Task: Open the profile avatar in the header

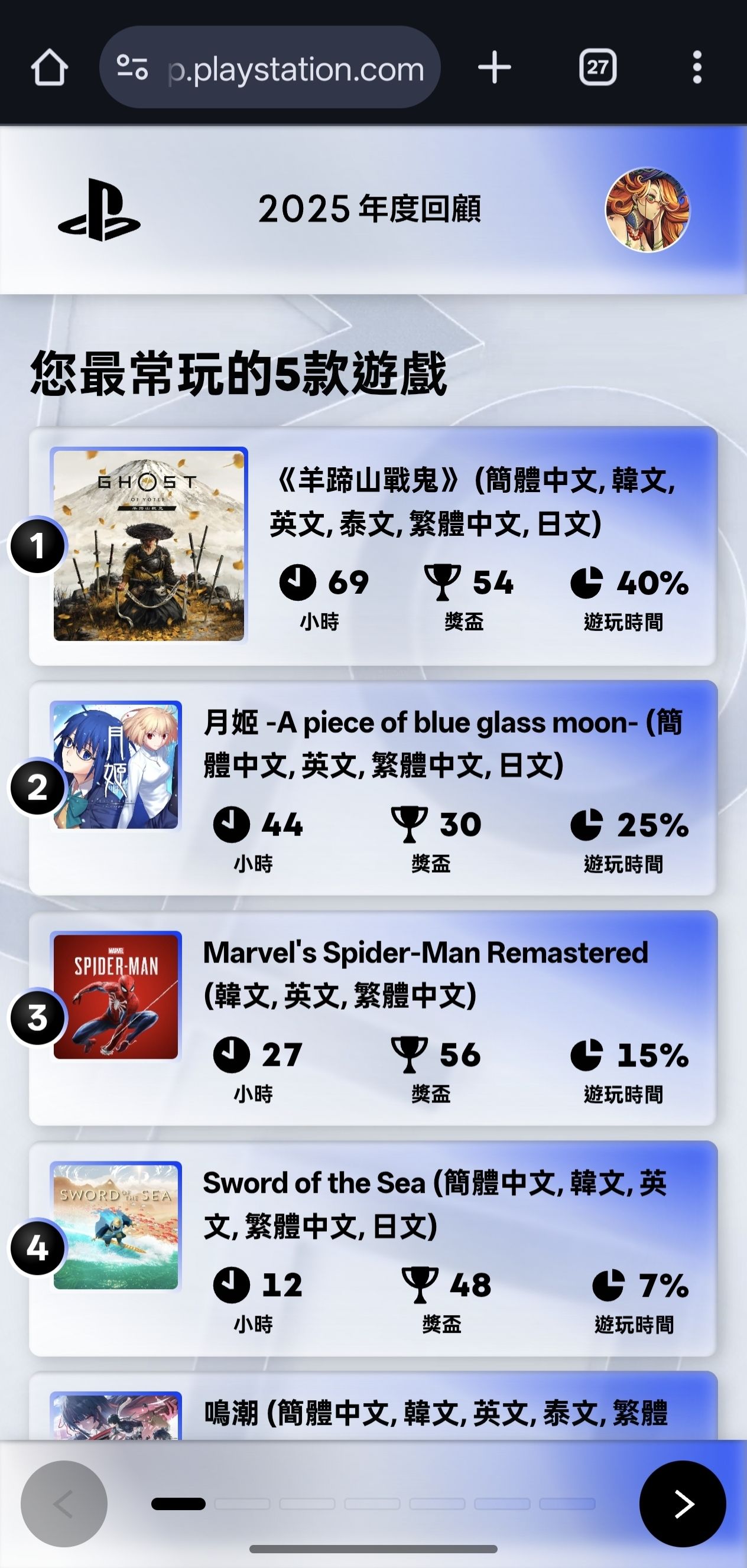Action: point(647,210)
